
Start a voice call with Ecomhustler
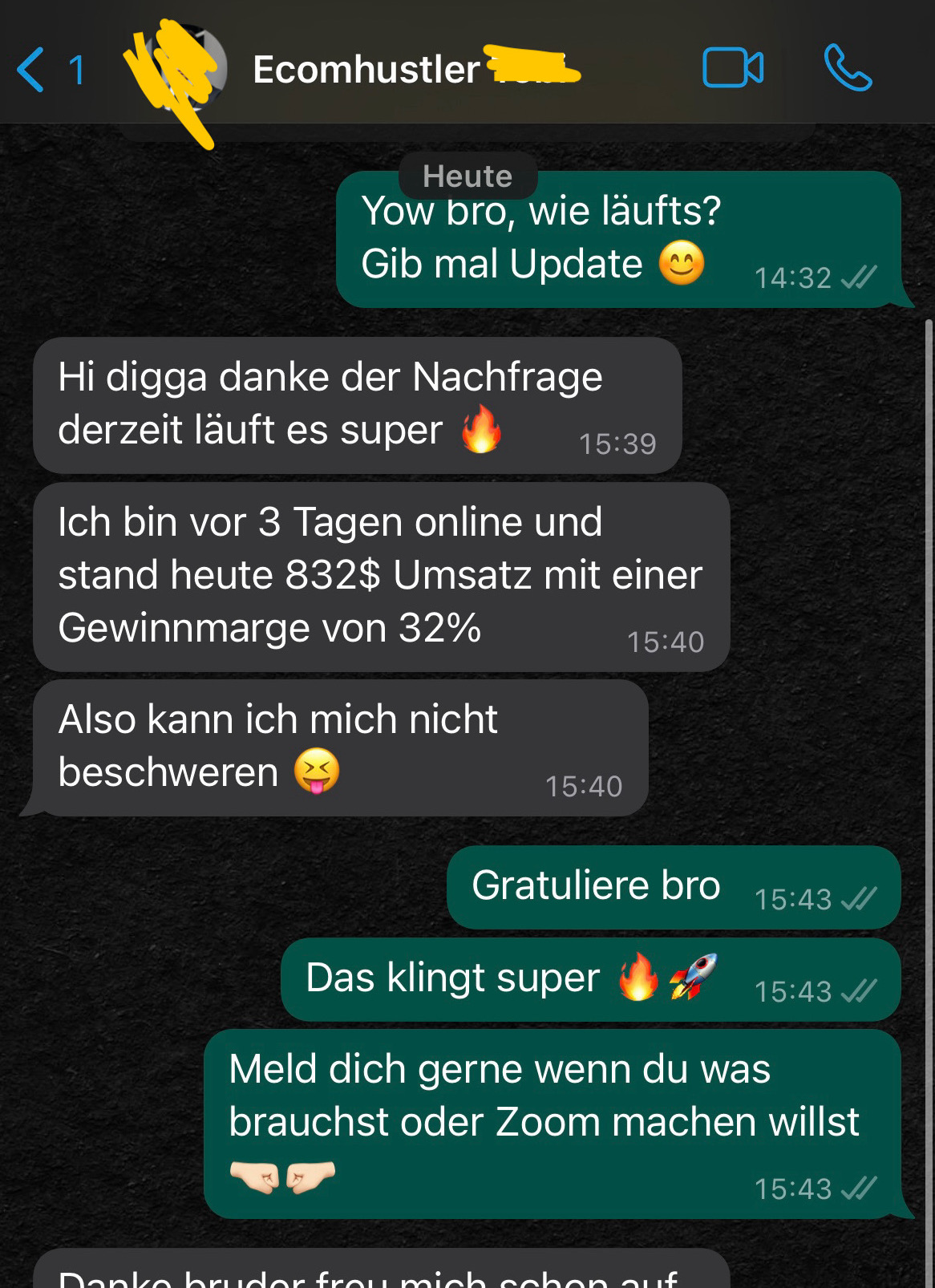[848, 68]
